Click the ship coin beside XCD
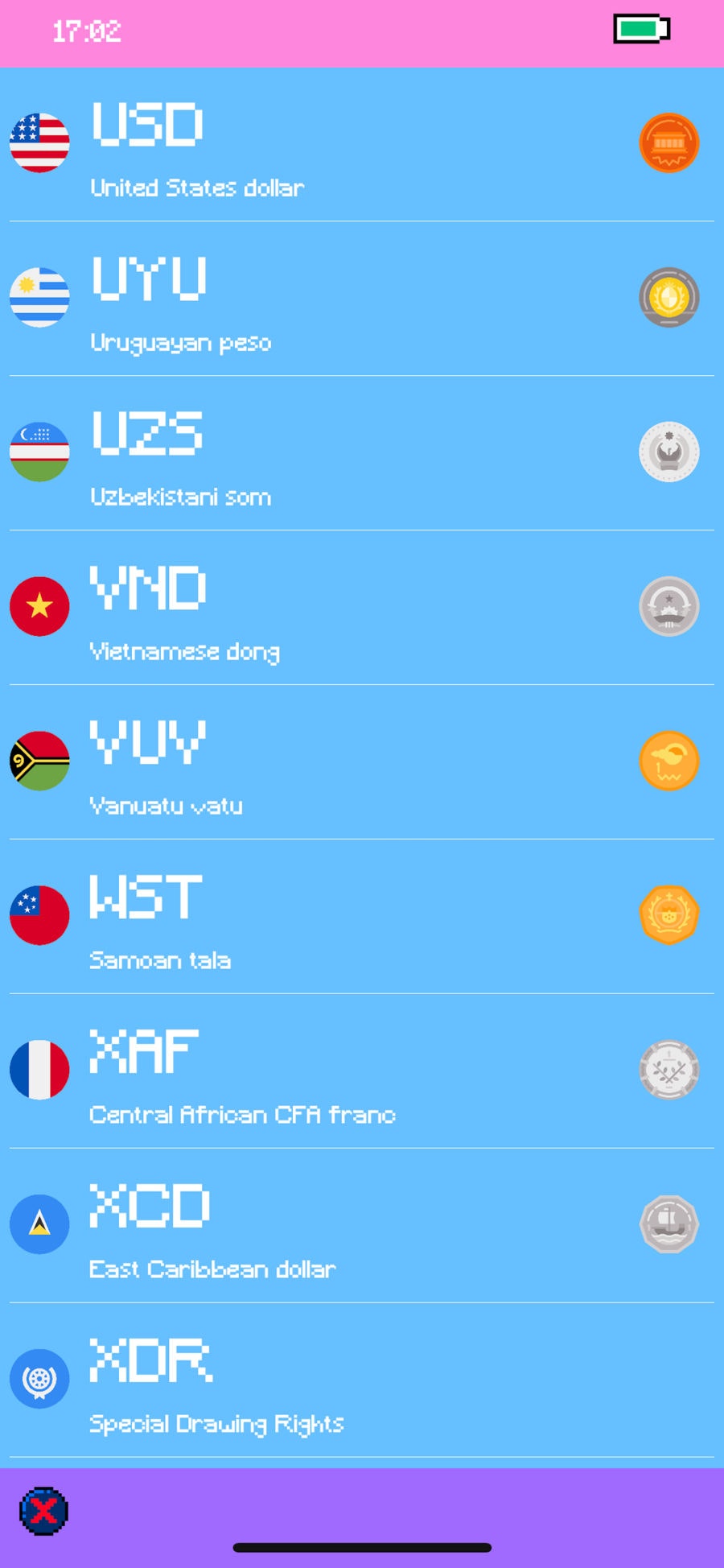The height and width of the screenshot is (1568, 724). [669, 1223]
